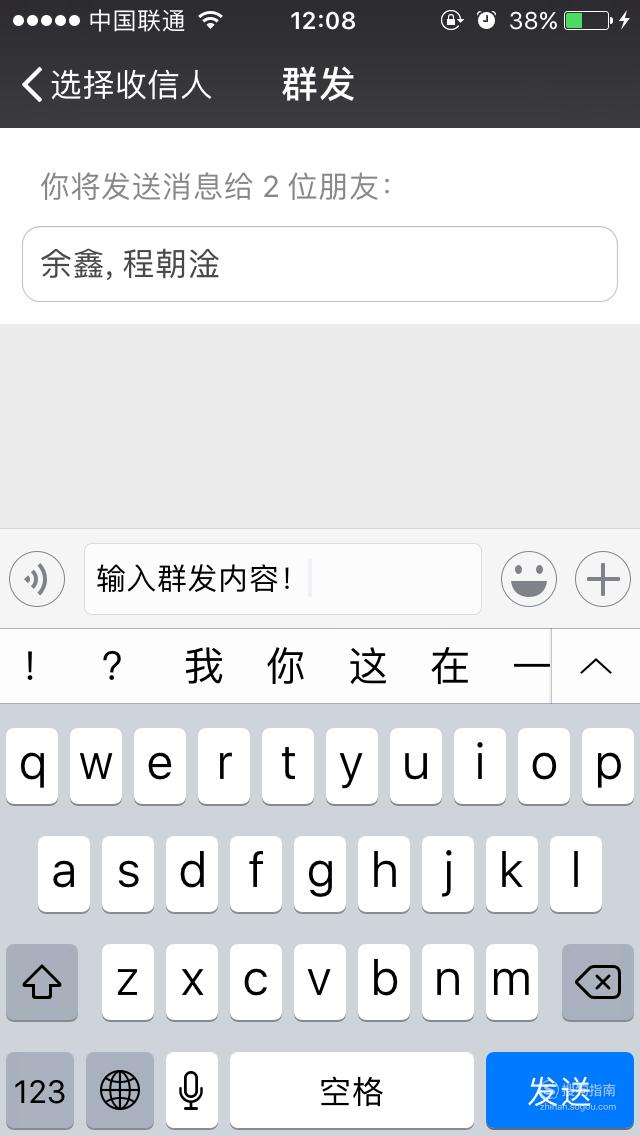Insert the candidate word 在

[x=450, y=667]
